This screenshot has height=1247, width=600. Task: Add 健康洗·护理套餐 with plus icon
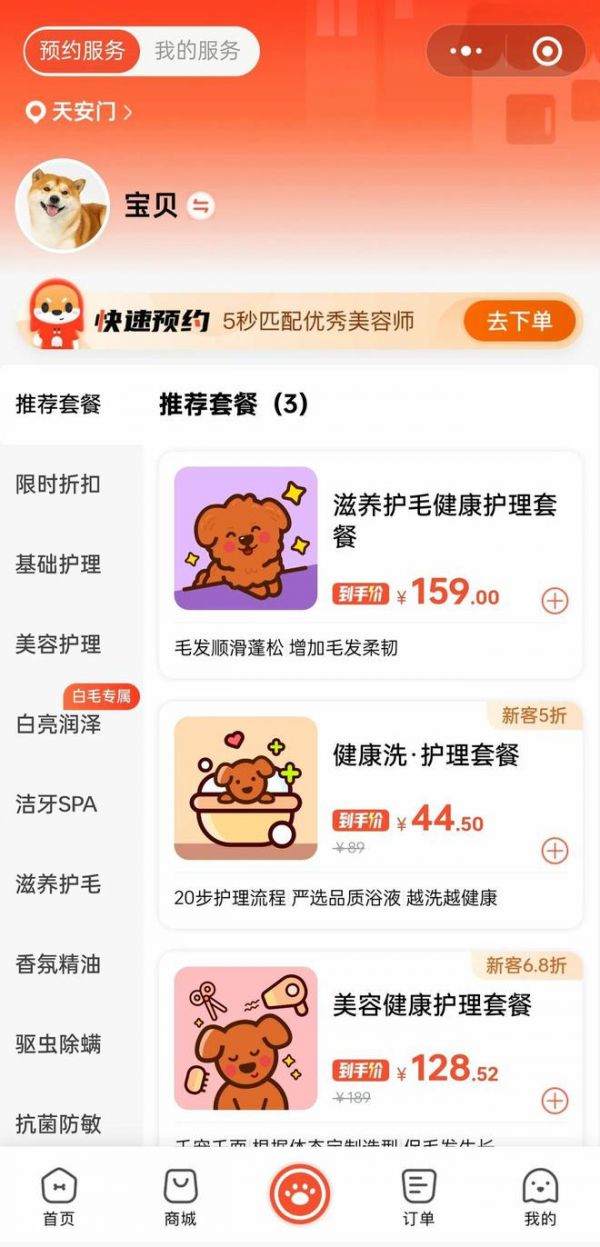(x=554, y=850)
